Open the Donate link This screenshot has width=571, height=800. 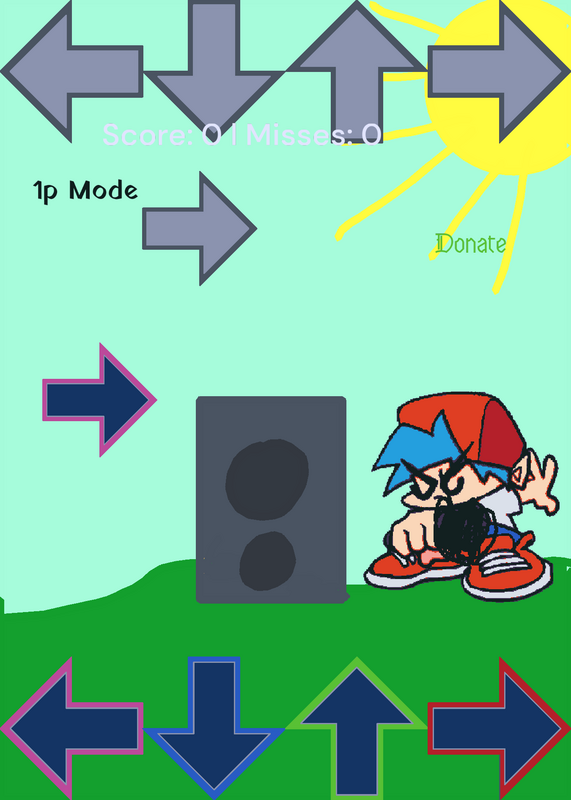point(470,244)
